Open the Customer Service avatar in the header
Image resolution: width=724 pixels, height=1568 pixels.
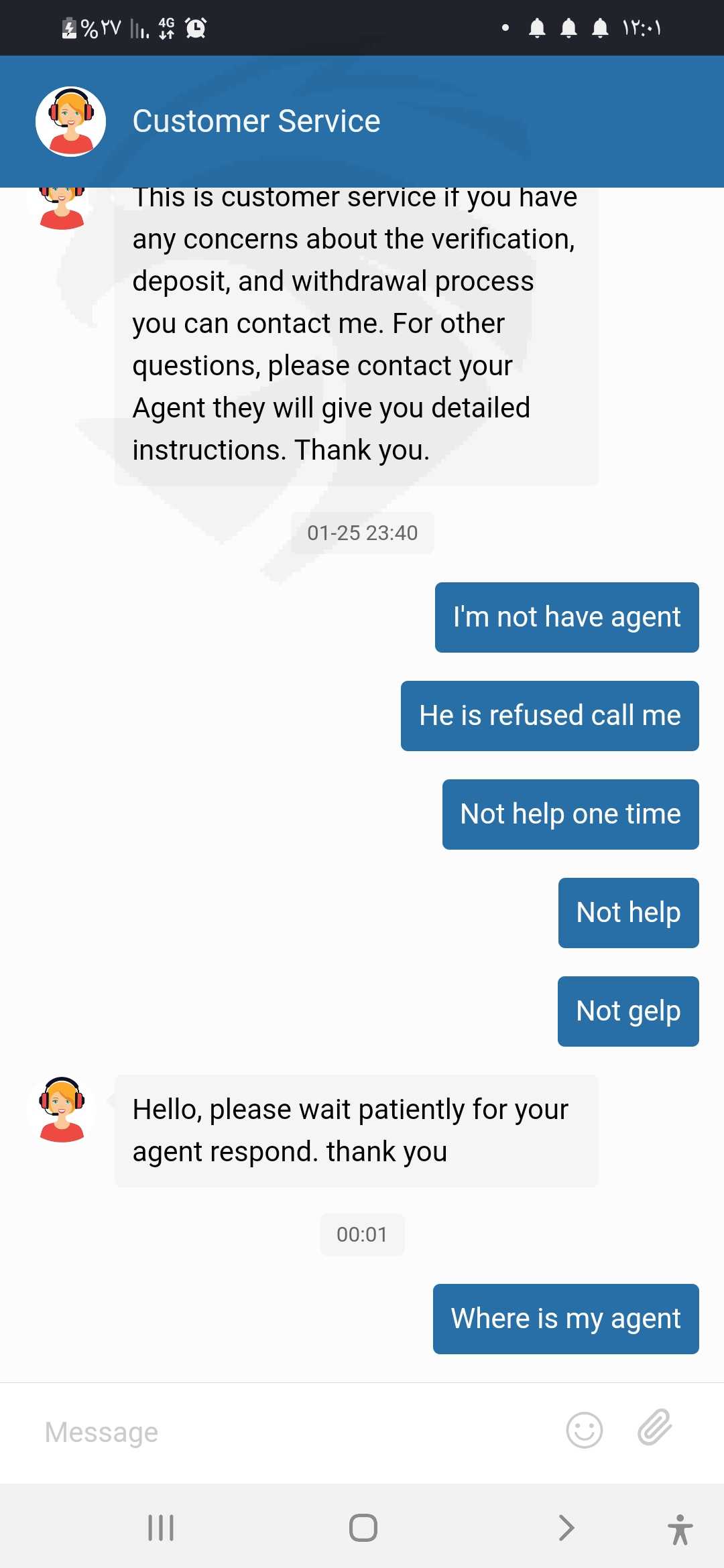coord(70,121)
